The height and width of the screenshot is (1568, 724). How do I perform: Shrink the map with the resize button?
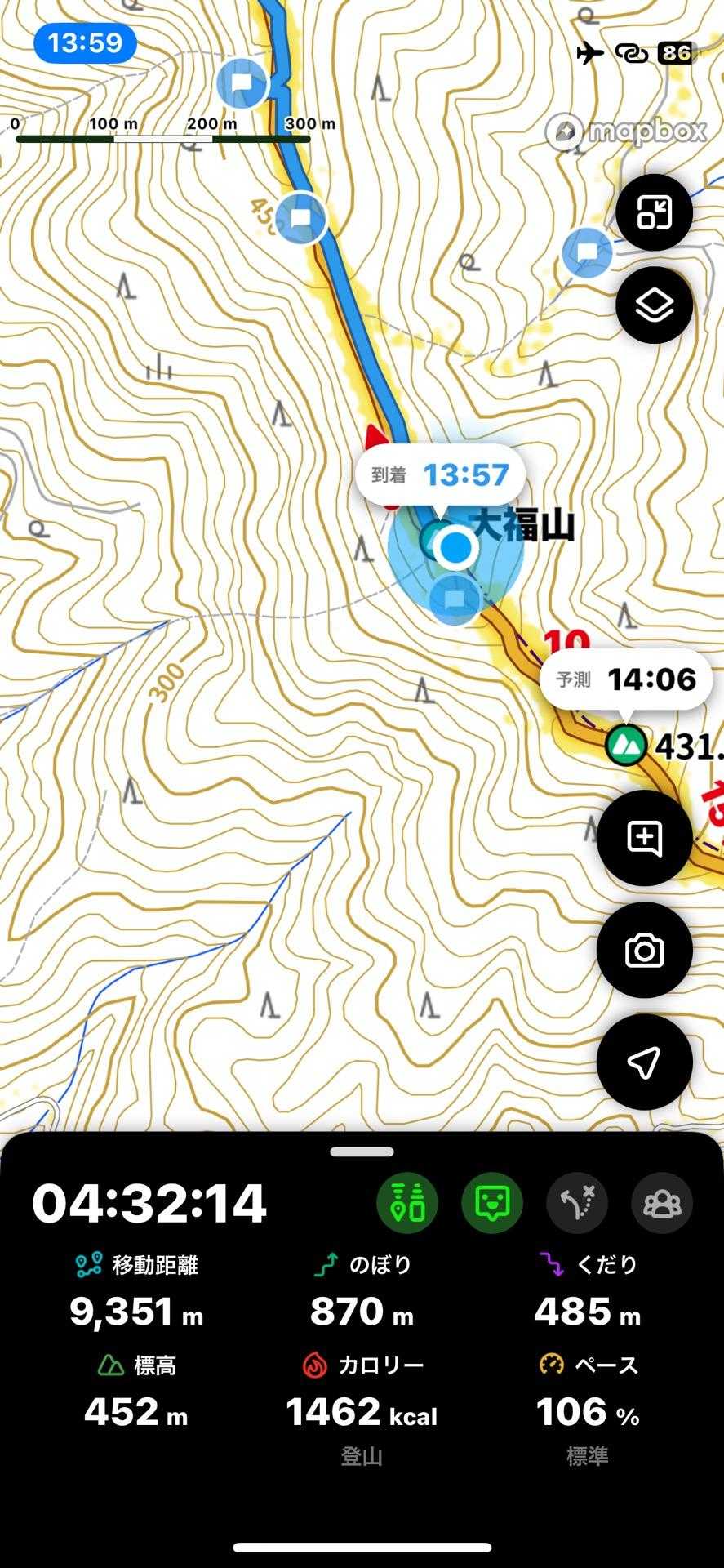click(x=654, y=212)
